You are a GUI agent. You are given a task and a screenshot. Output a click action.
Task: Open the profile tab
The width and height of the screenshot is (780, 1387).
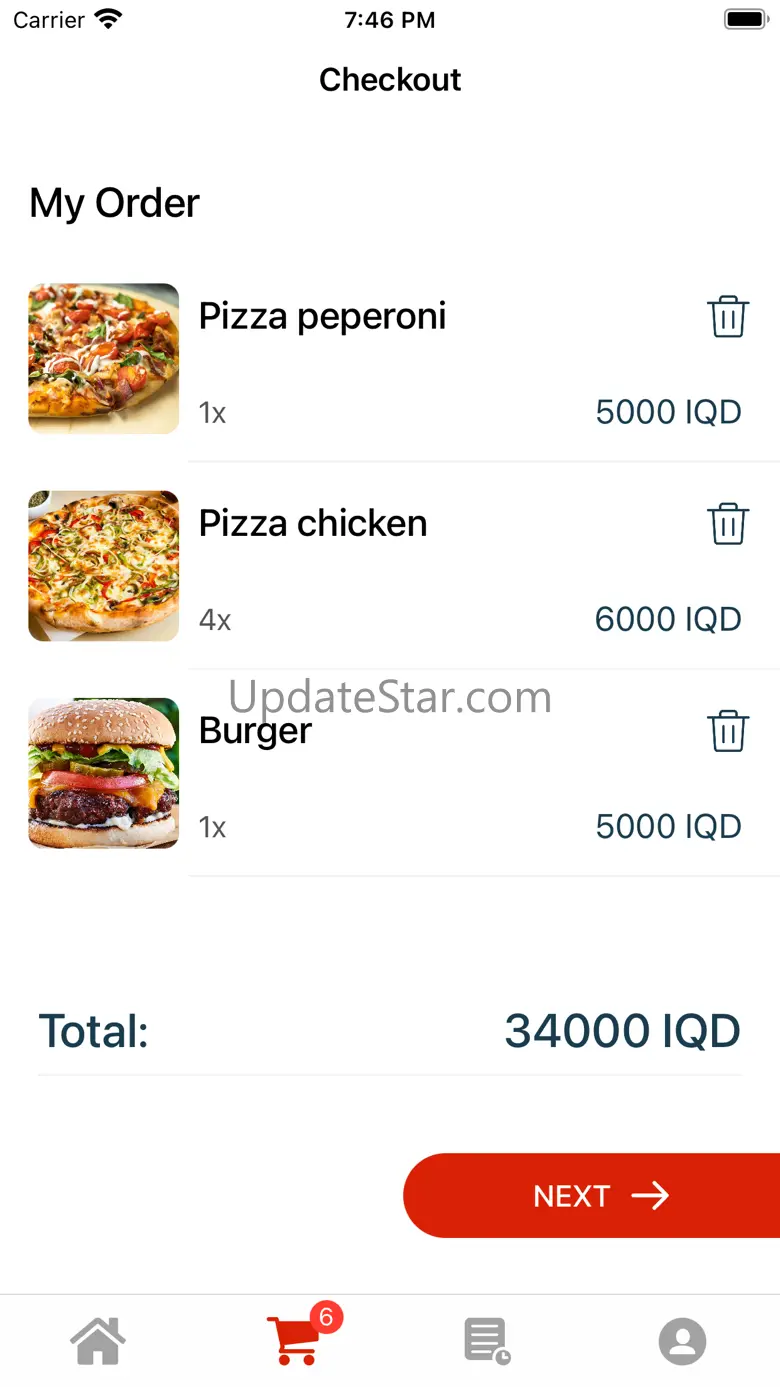tap(682, 1341)
